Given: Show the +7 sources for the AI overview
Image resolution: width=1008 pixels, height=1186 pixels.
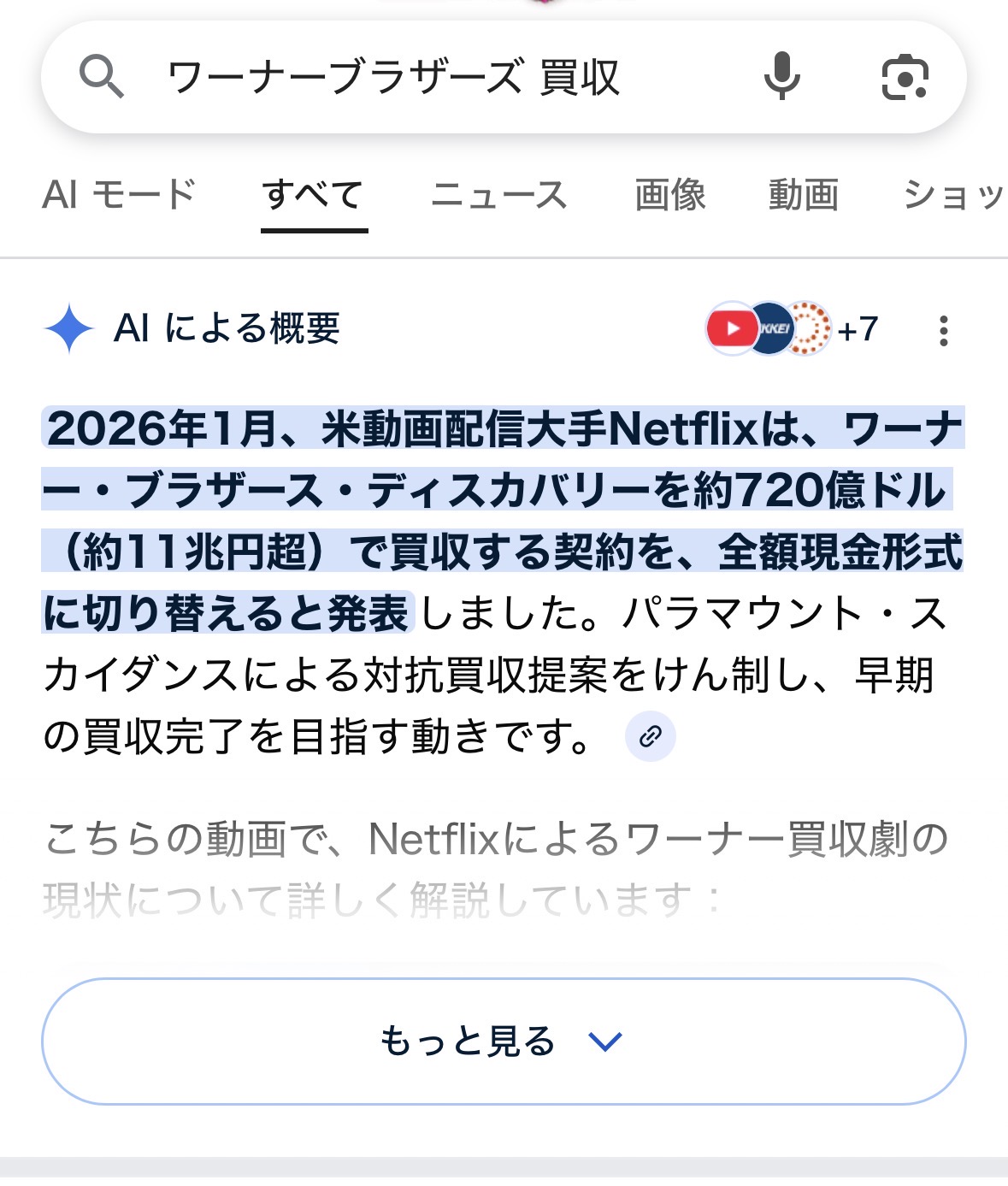Looking at the screenshot, I should (793, 329).
